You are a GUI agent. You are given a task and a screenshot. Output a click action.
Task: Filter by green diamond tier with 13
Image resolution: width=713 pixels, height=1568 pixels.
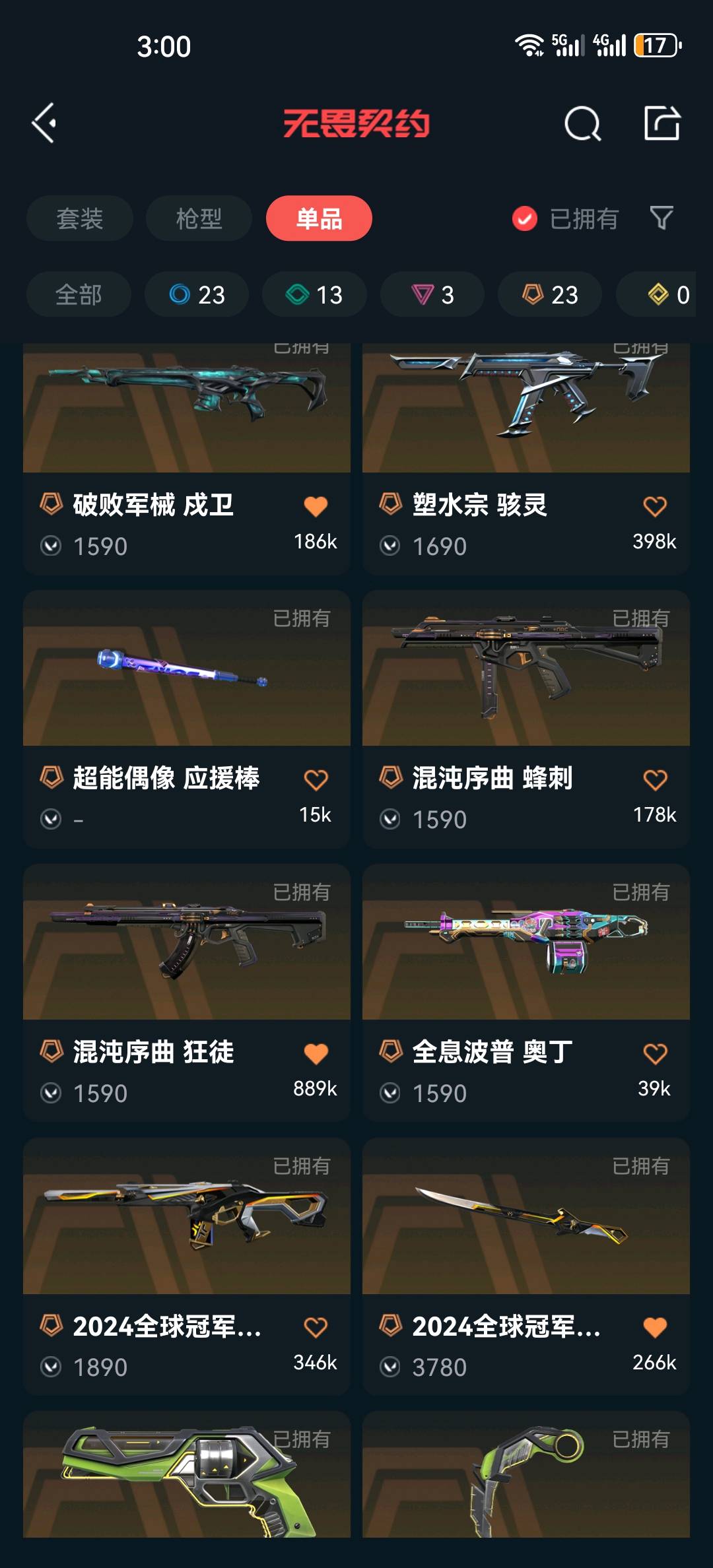coord(314,294)
